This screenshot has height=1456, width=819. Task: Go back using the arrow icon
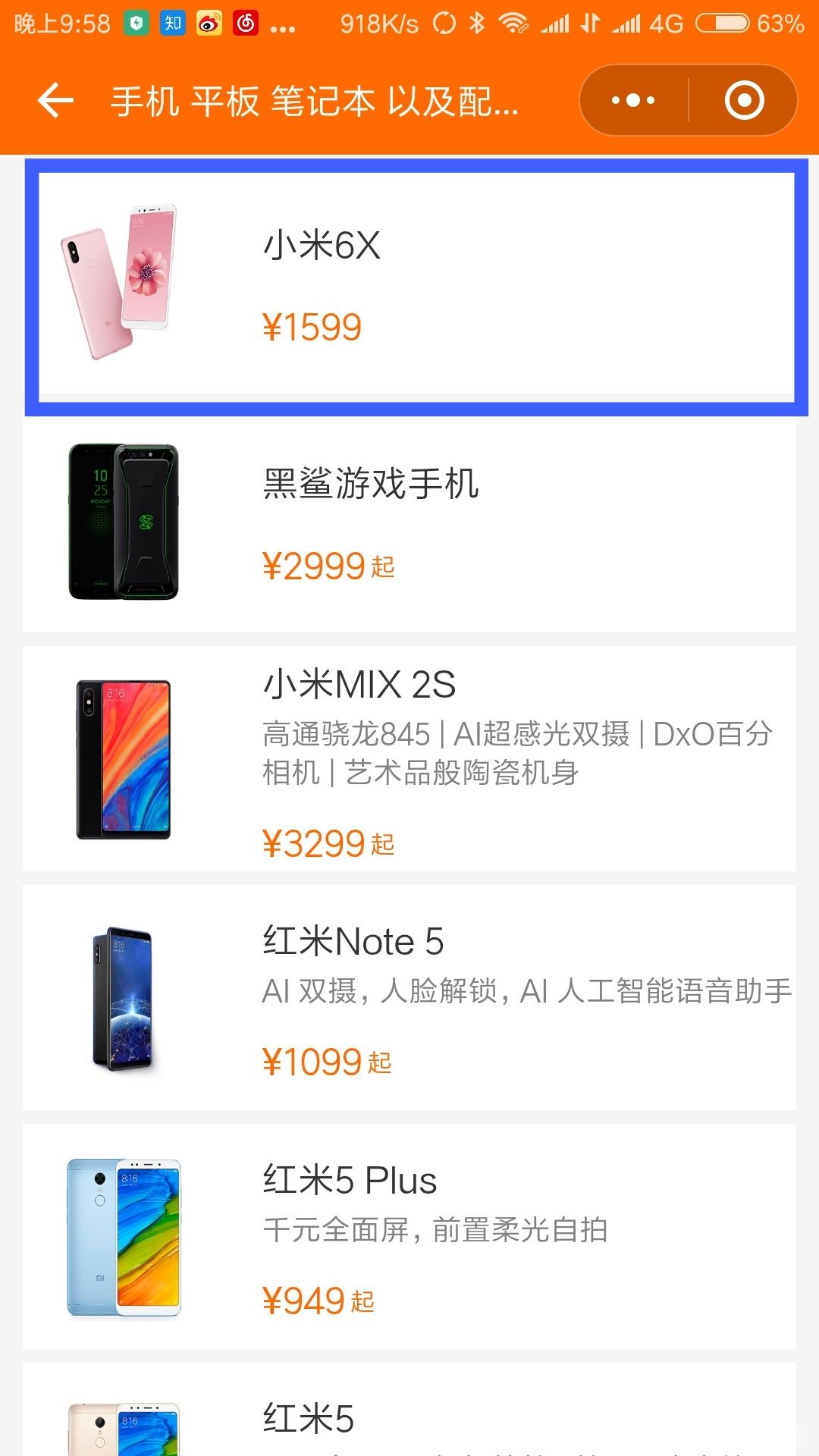[56, 100]
